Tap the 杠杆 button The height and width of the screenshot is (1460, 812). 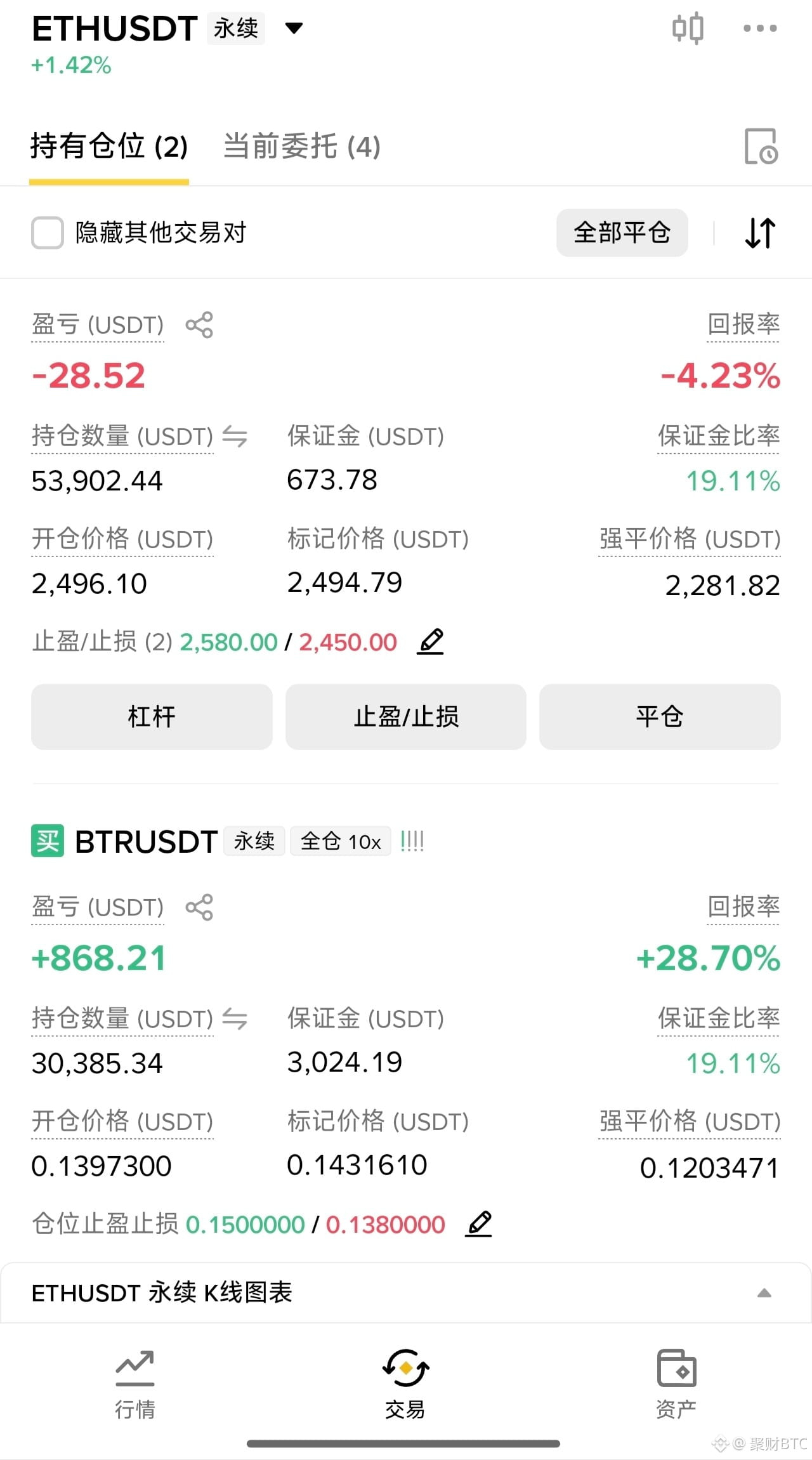point(152,717)
